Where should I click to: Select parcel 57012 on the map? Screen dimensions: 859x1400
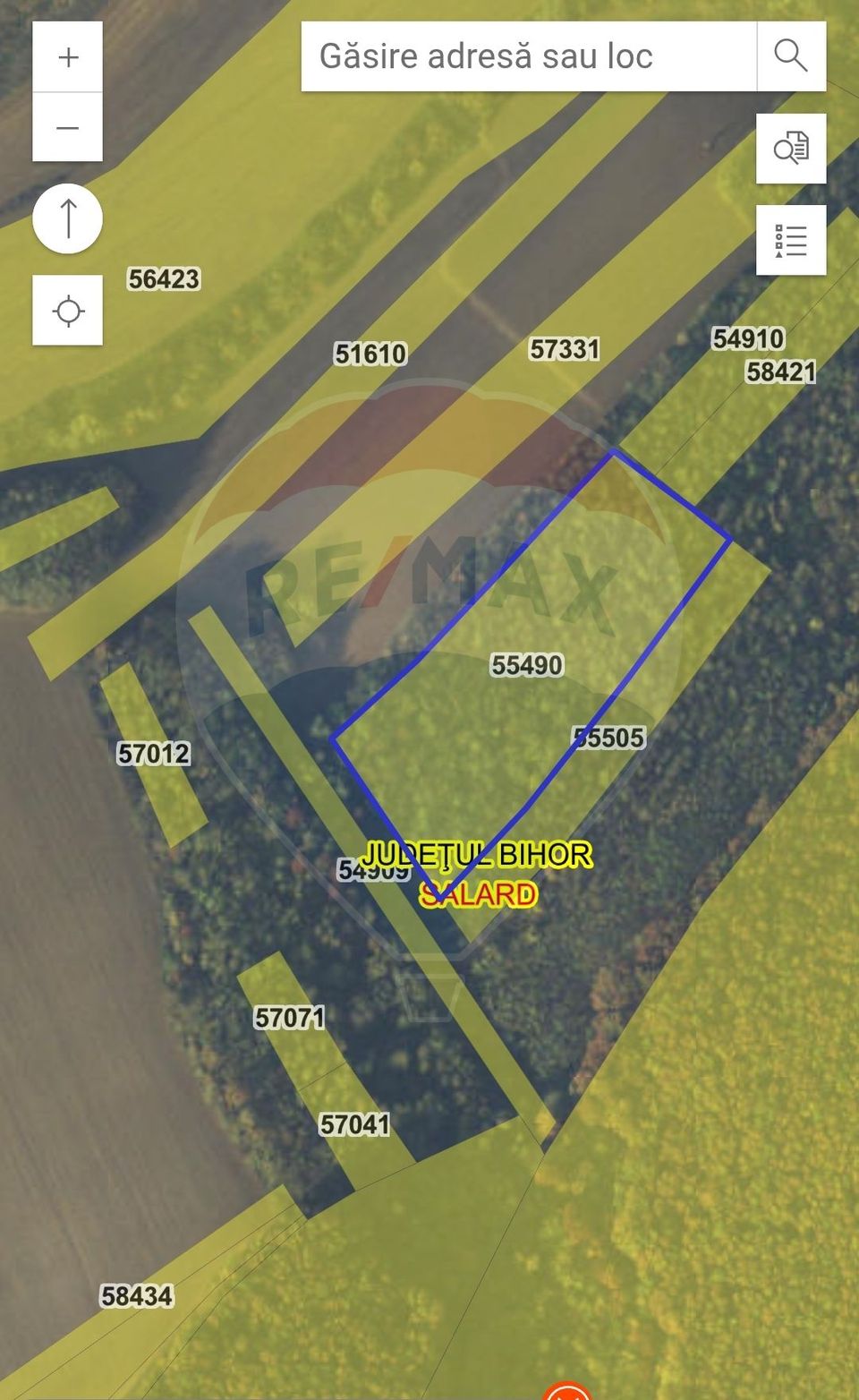tap(156, 753)
